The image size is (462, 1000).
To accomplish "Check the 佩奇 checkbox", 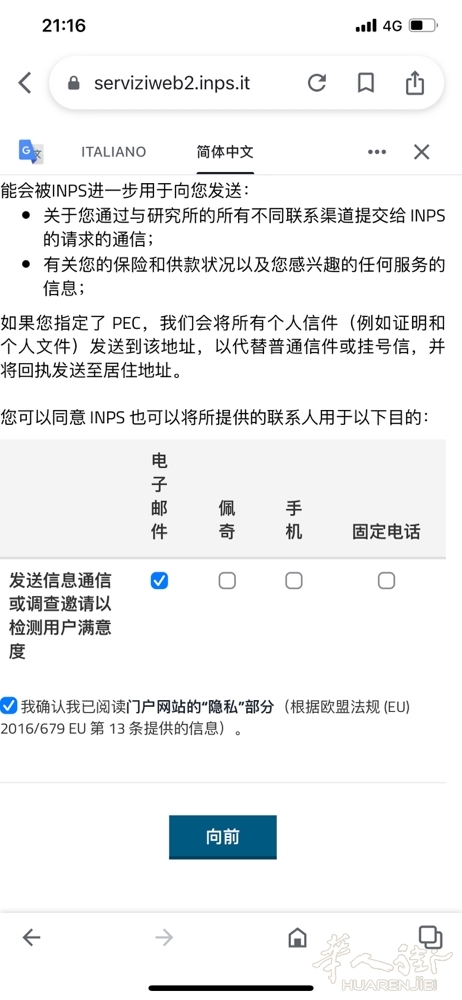I will point(227,580).
